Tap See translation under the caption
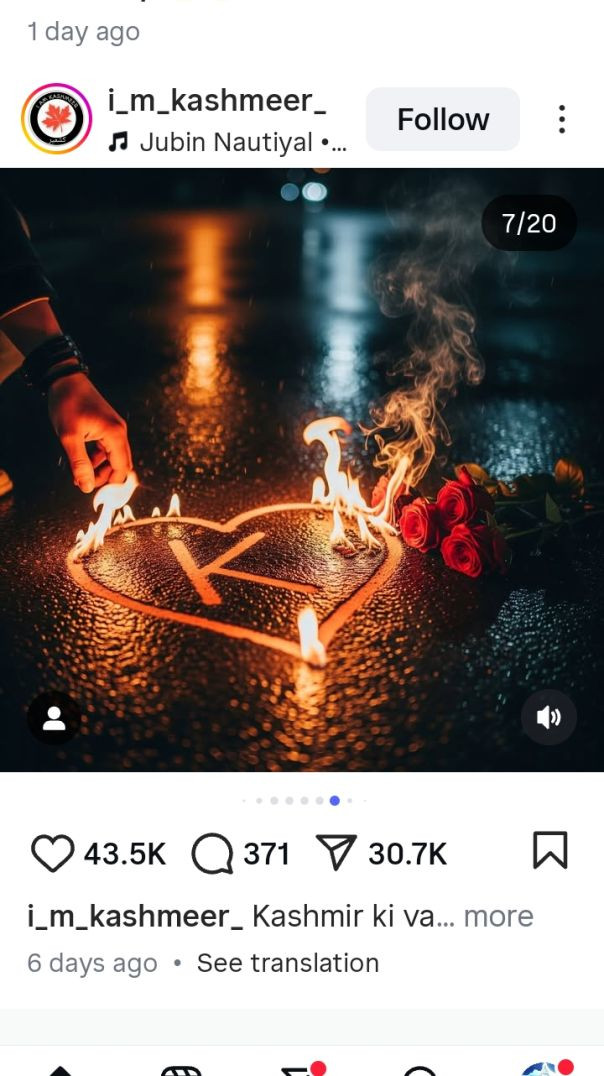Screen dimensions: 604x1076 [288, 963]
